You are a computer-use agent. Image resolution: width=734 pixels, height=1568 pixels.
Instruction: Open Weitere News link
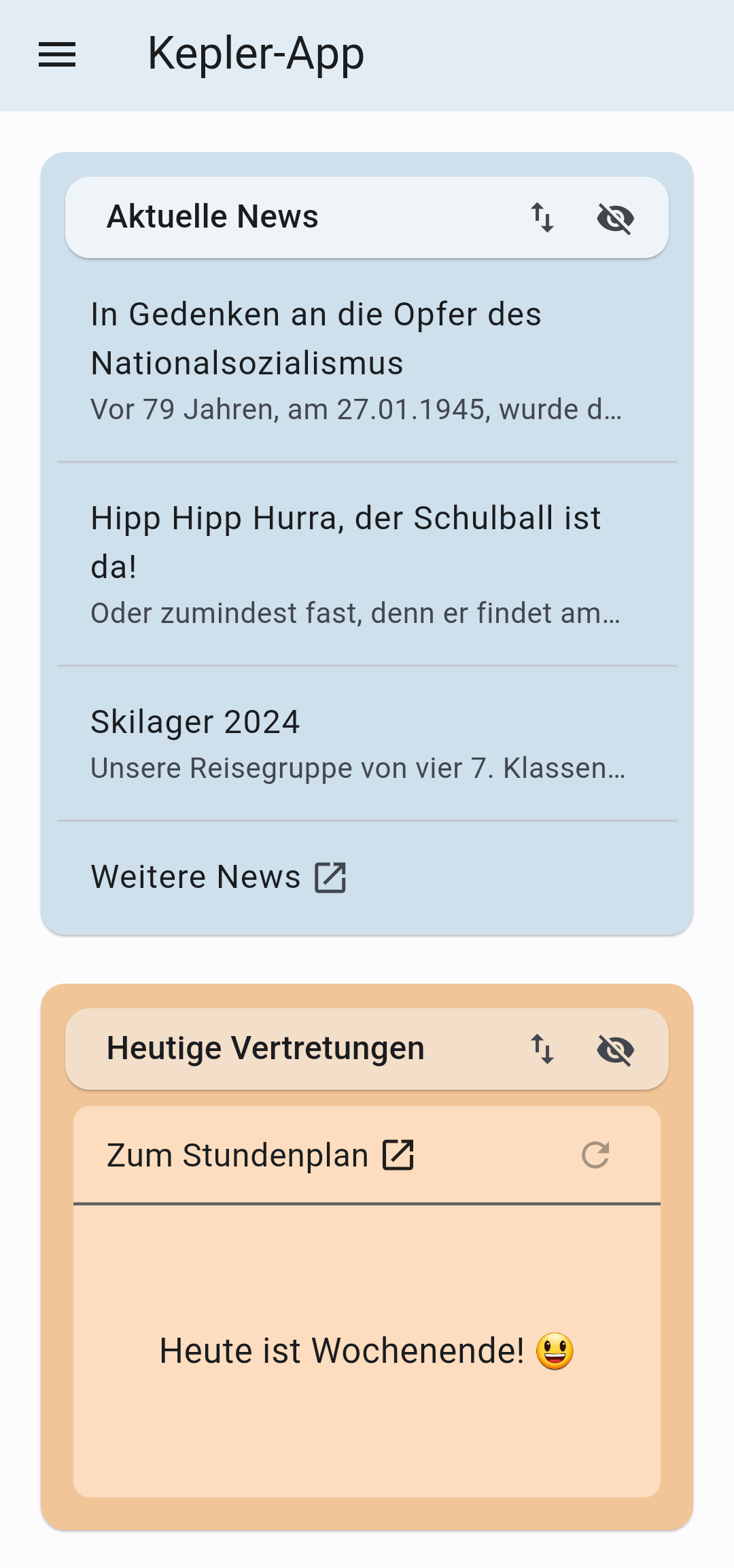[x=219, y=877]
